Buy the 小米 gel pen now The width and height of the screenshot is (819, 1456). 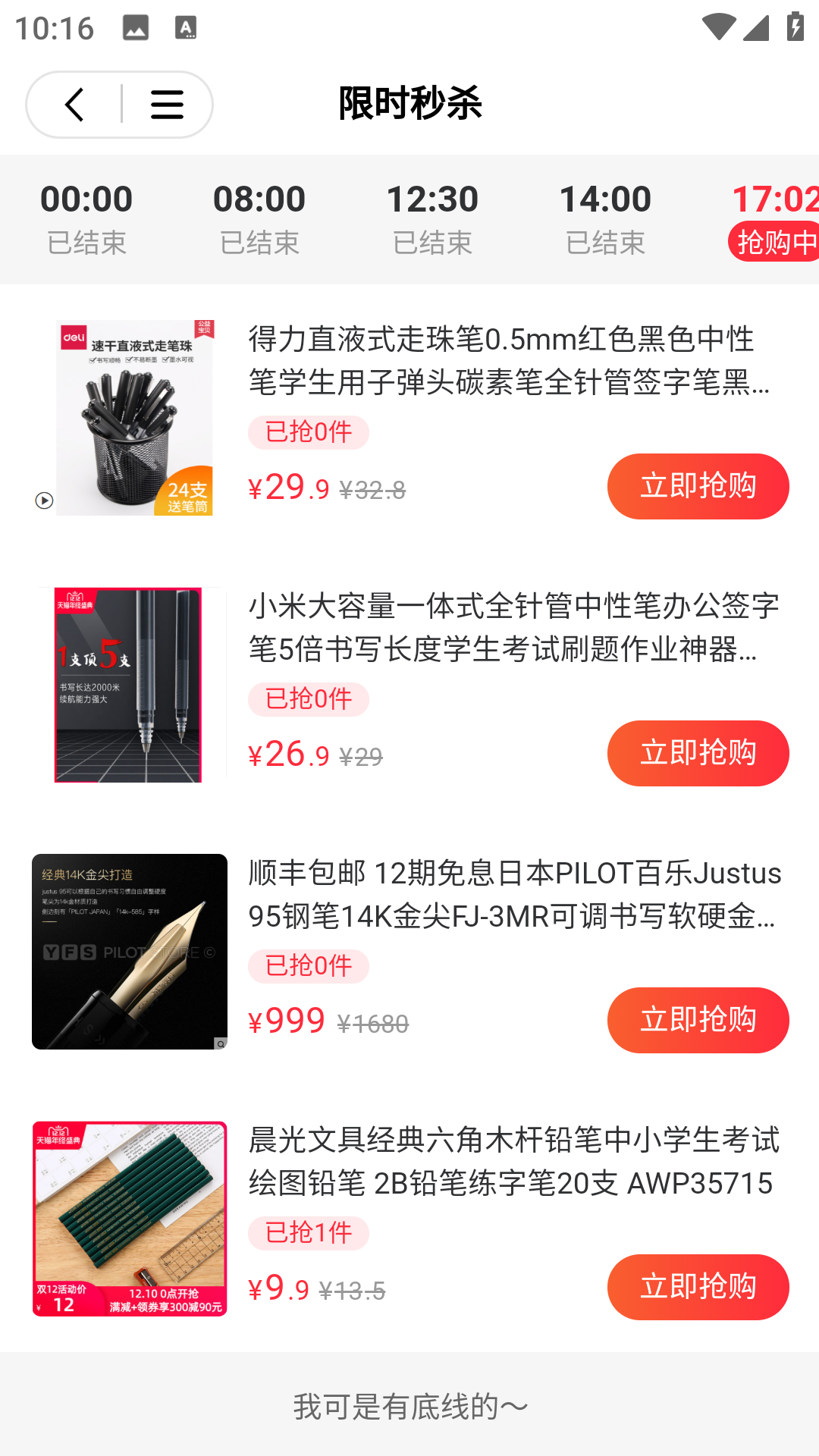pos(698,753)
